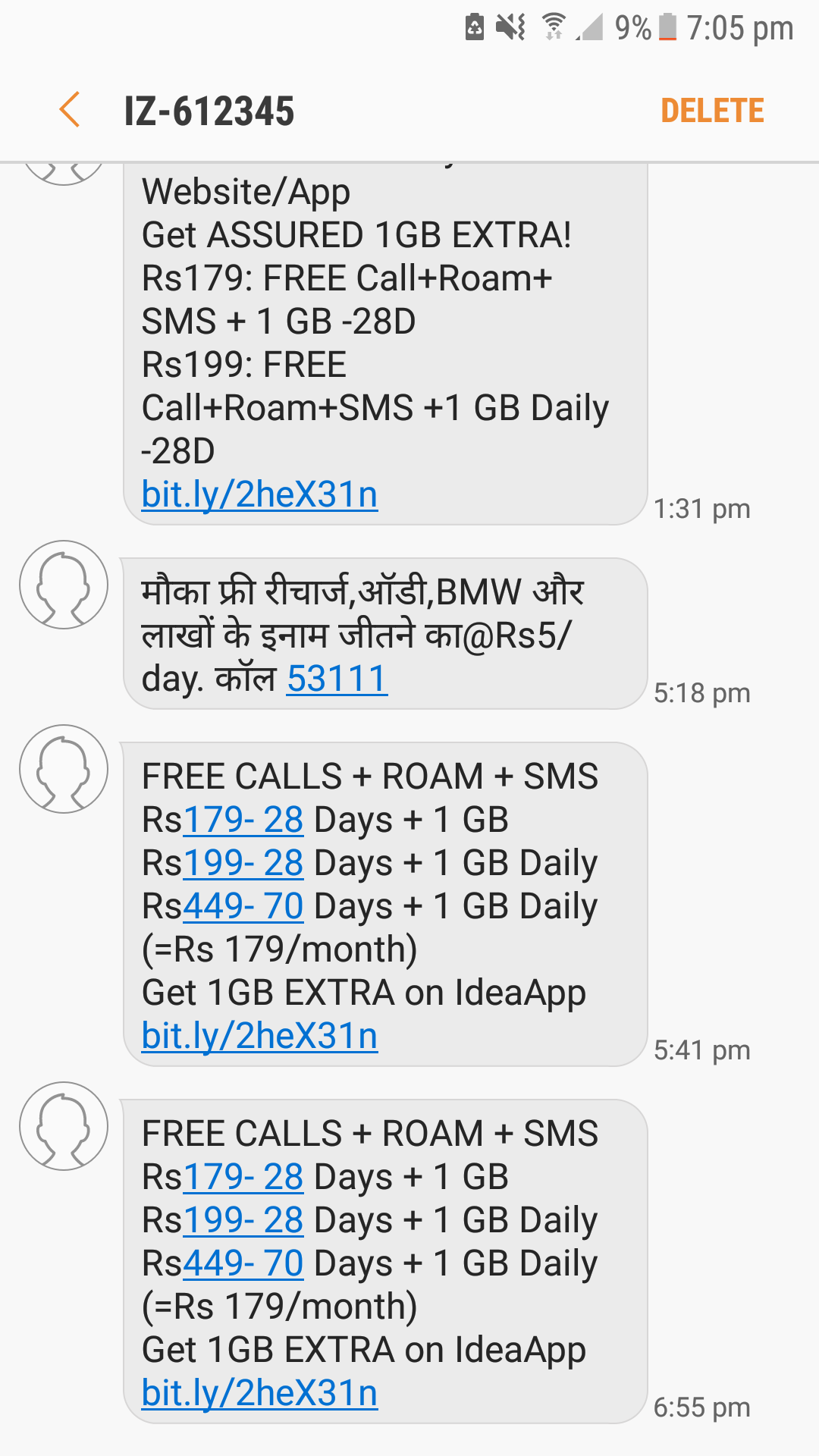
Task: Open the bit.ly link in the 1:31 pm message
Action: 259,494
